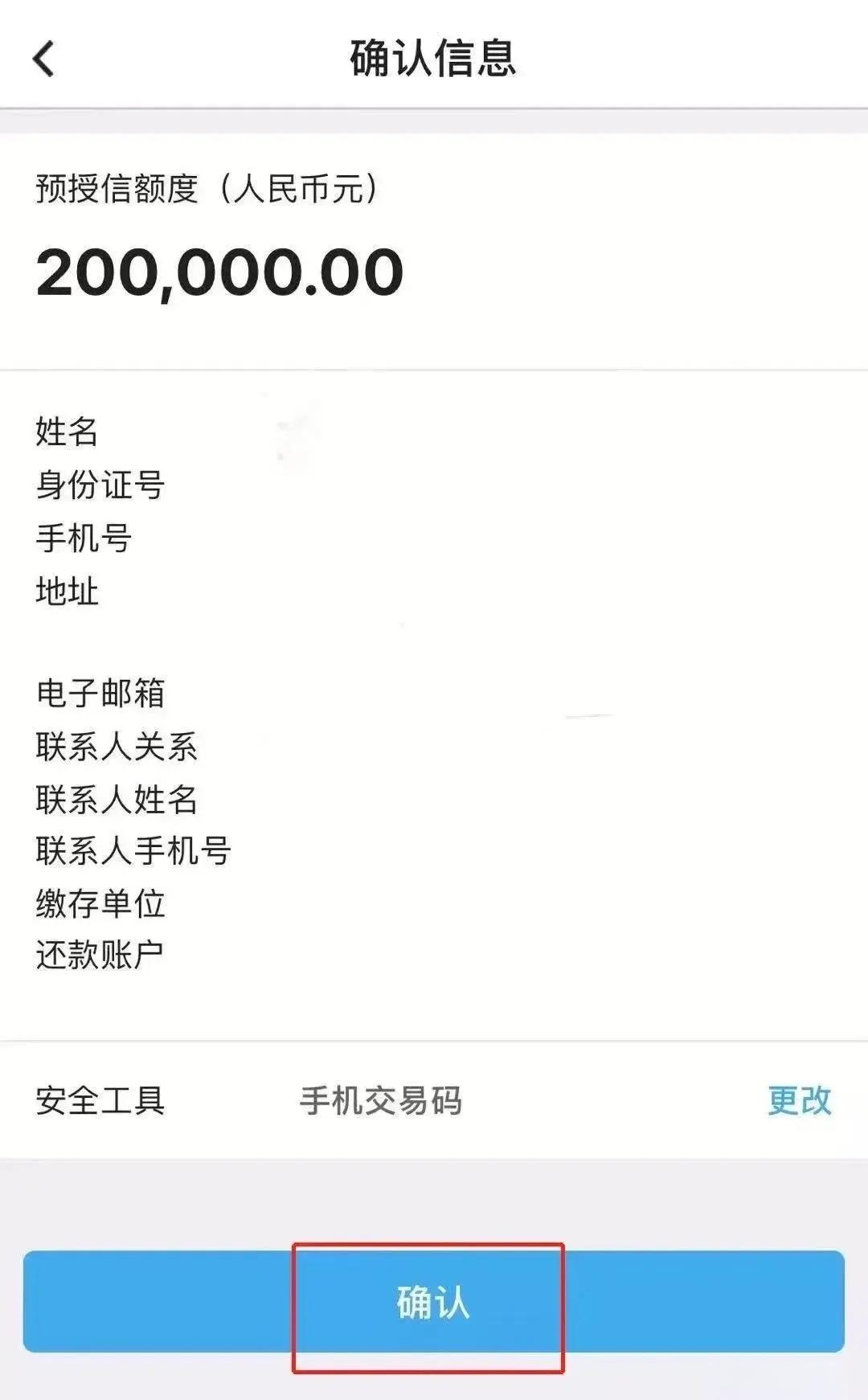Tap 更改 to change the security tool
Screen dimensions: 868x1400
tap(799, 1100)
